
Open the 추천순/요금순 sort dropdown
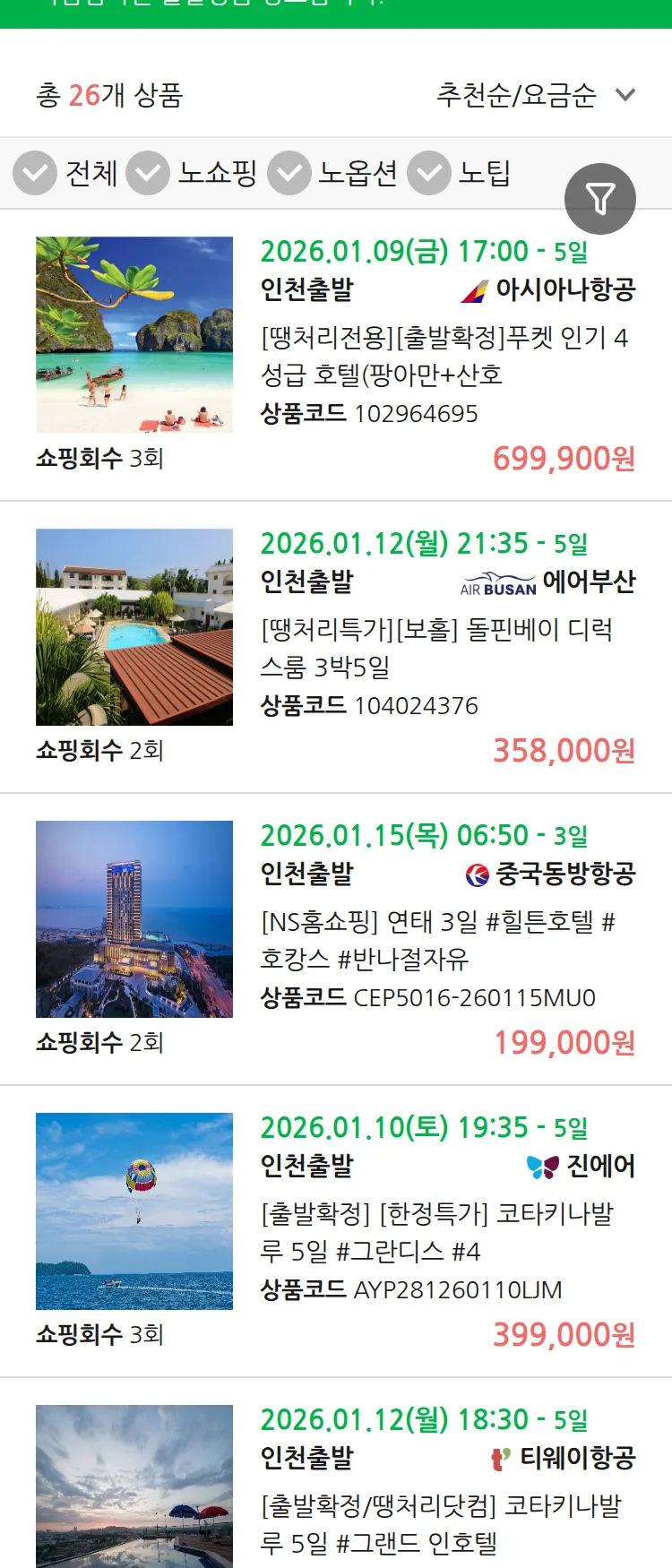click(515, 94)
